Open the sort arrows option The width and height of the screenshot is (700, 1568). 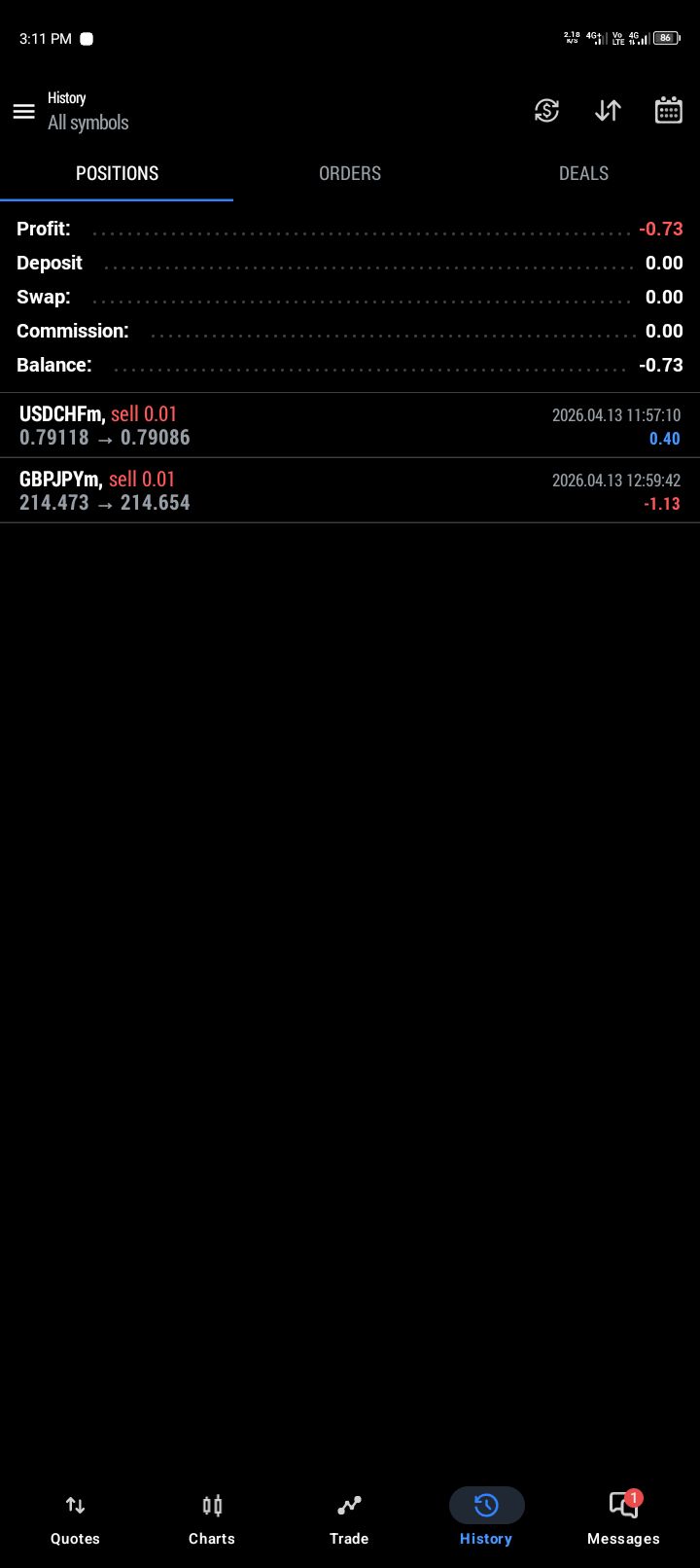pos(608,111)
